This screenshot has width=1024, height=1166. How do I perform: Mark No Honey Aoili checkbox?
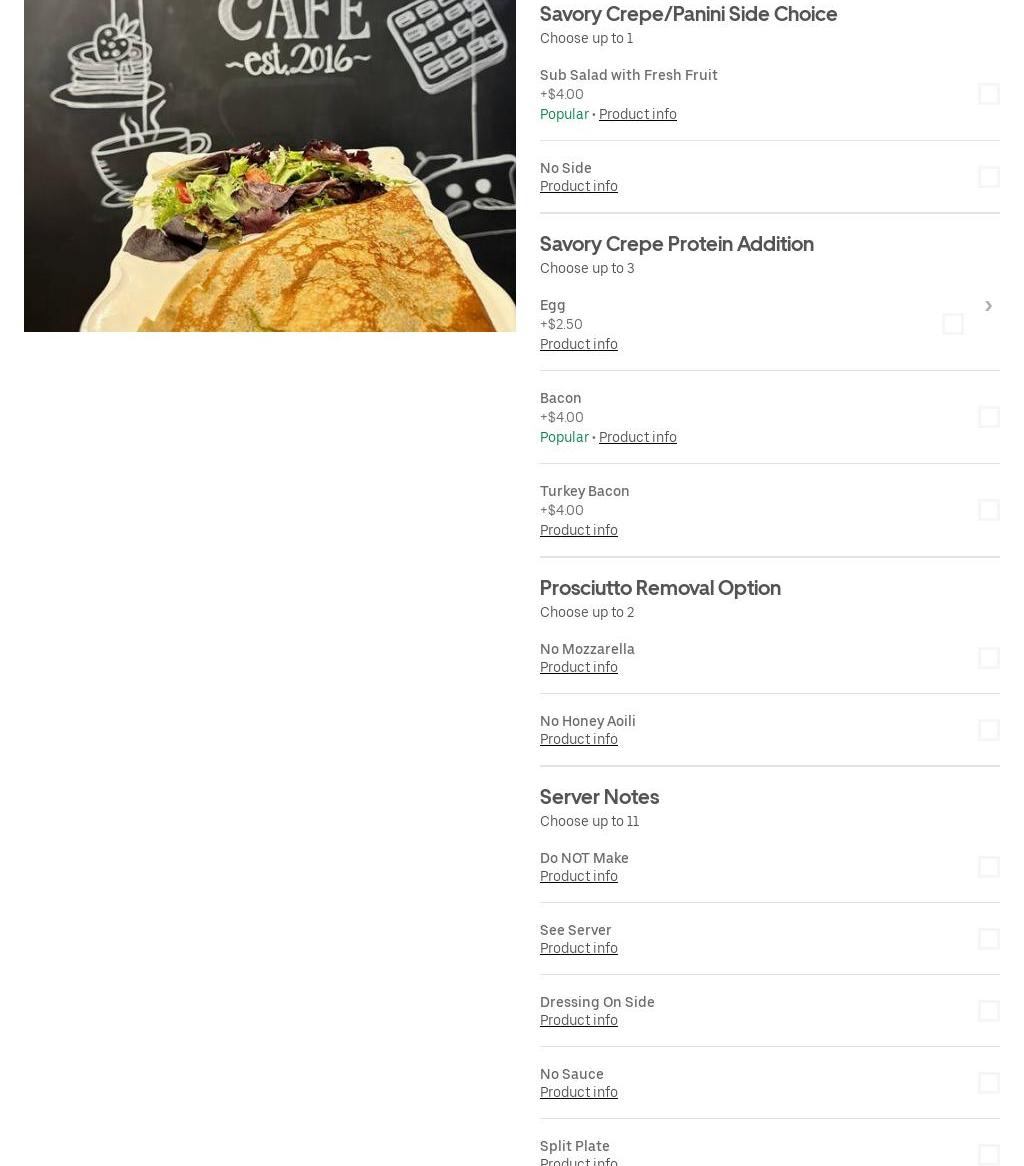click(988, 730)
